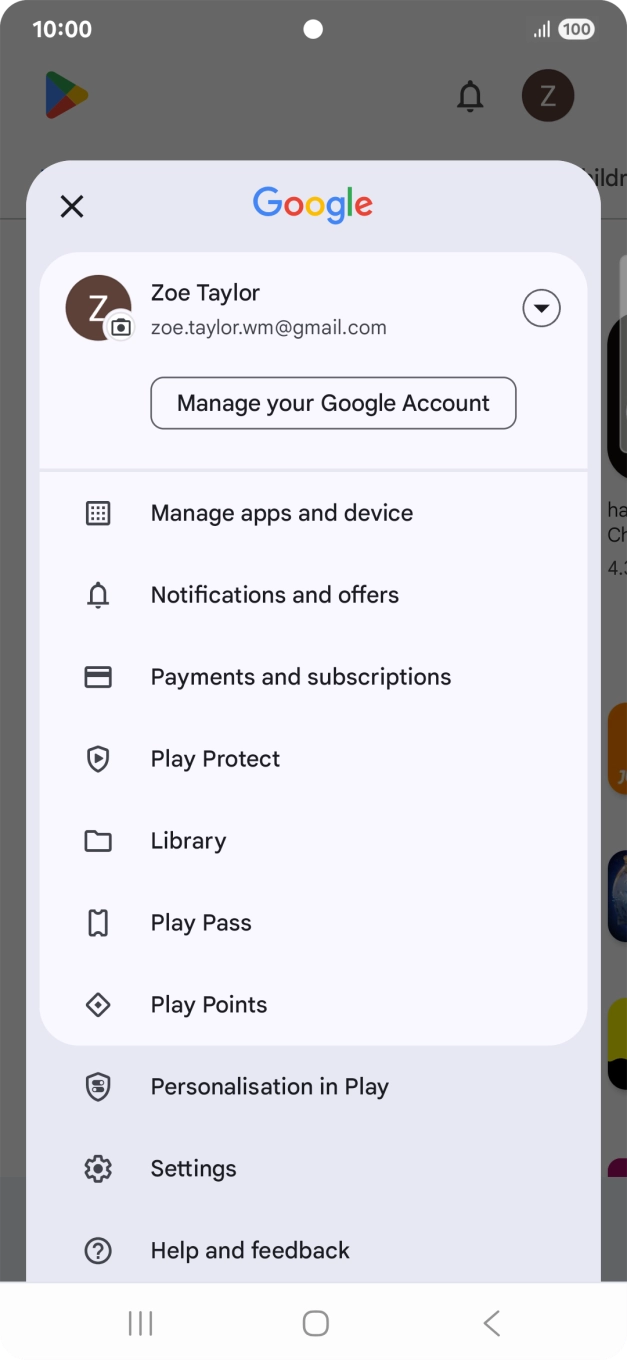627x1360 pixels.
Task: Open Manage apps and device
Action: coord(281,513)
